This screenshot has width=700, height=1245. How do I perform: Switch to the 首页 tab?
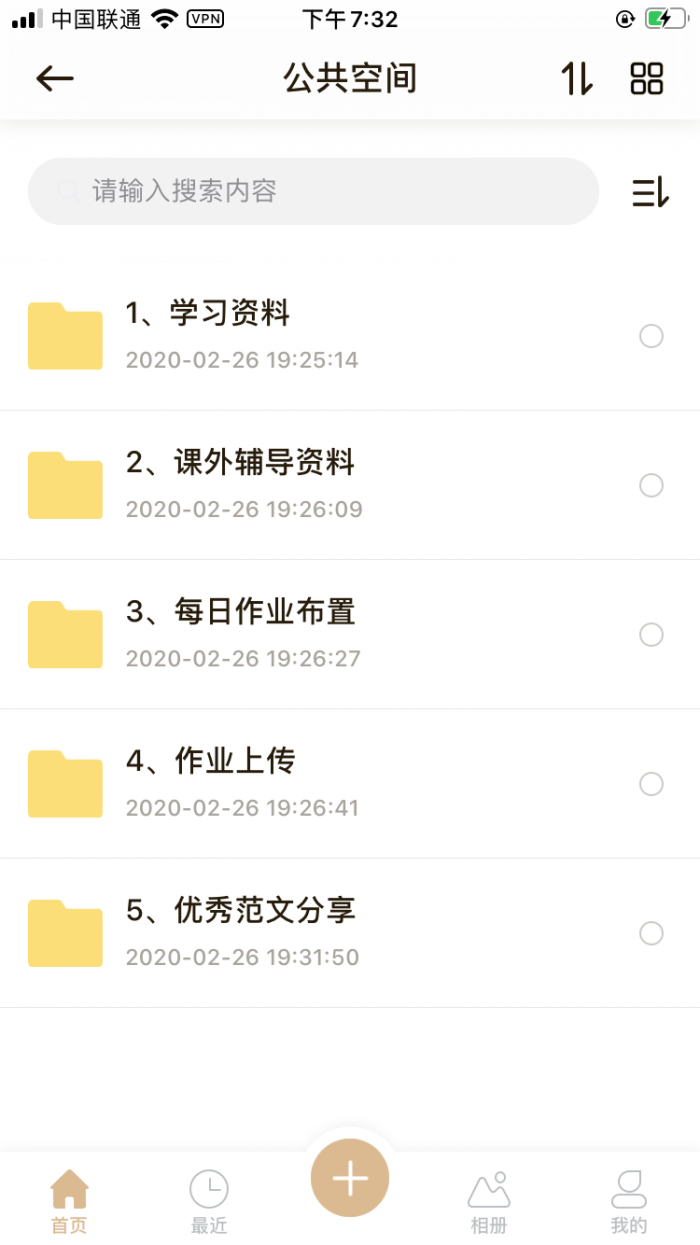point(69,1201)
